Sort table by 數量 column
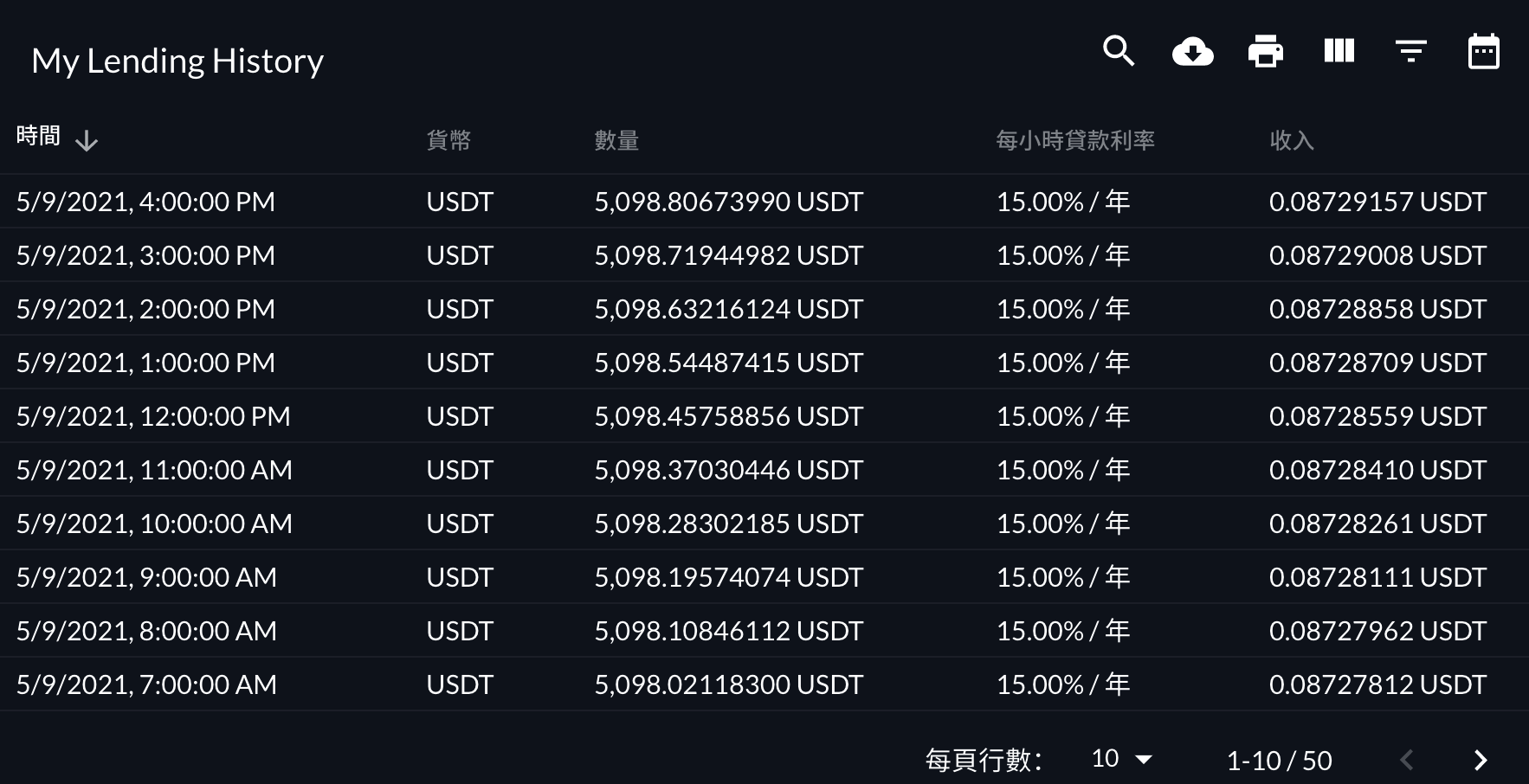The image size is (1529, 784). point(616,140)
